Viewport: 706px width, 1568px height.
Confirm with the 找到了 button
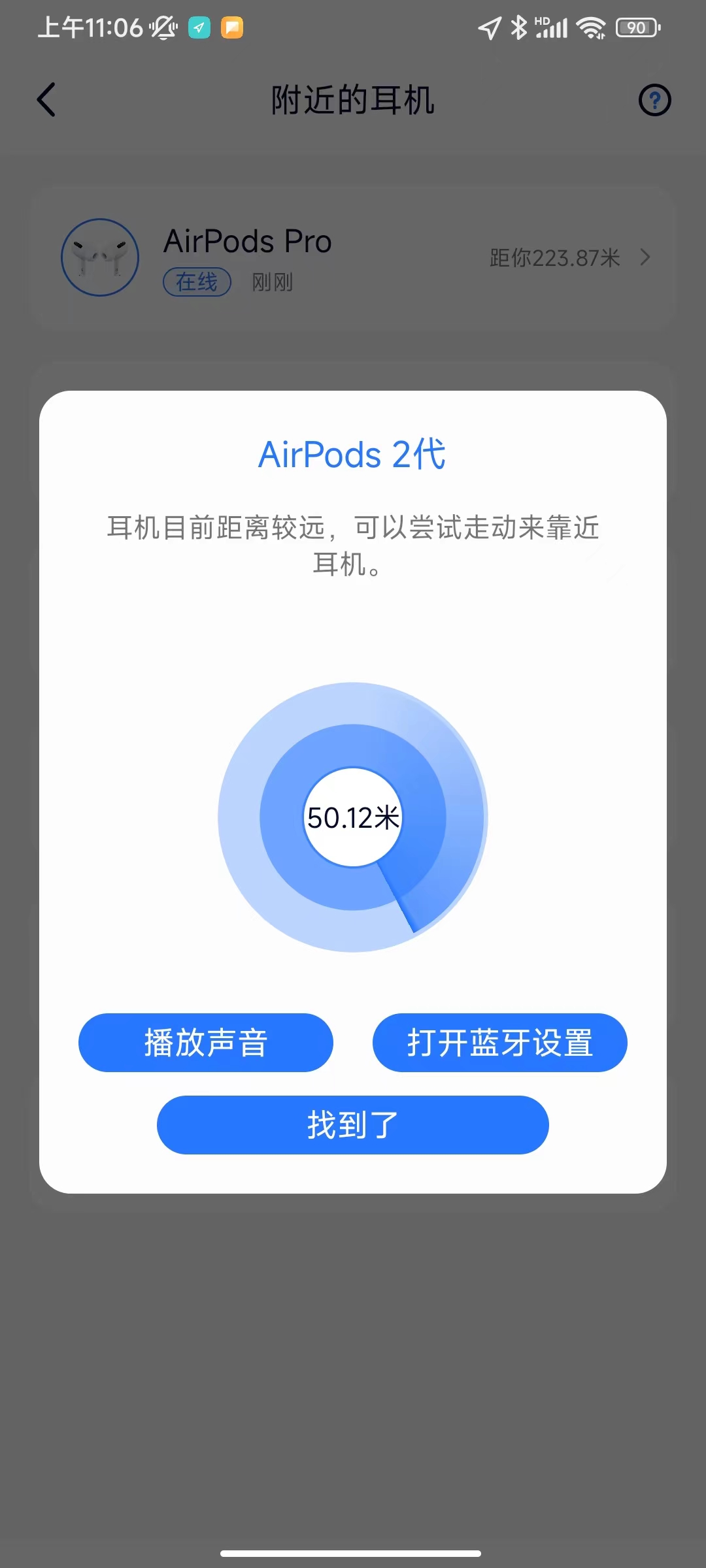[353, 1125]
